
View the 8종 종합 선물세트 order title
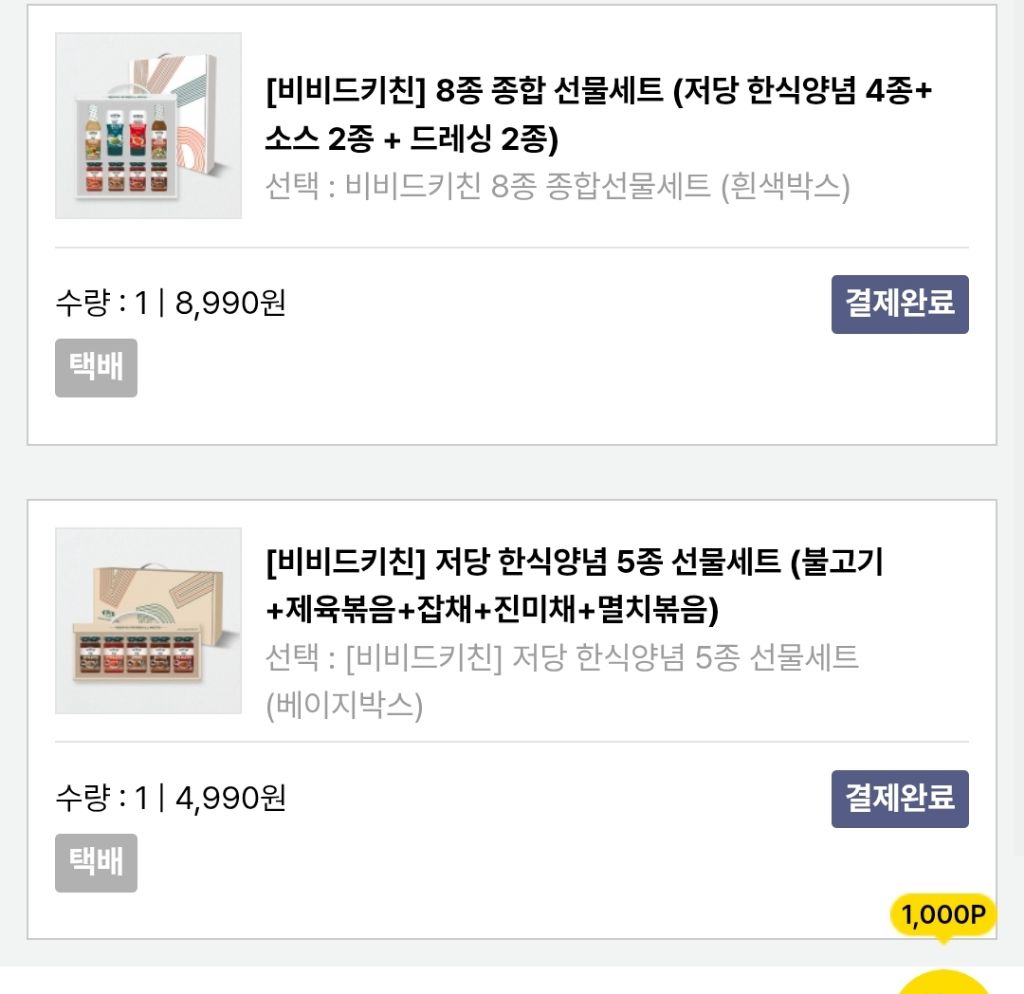pyautogui.click(x=598, y=115)
